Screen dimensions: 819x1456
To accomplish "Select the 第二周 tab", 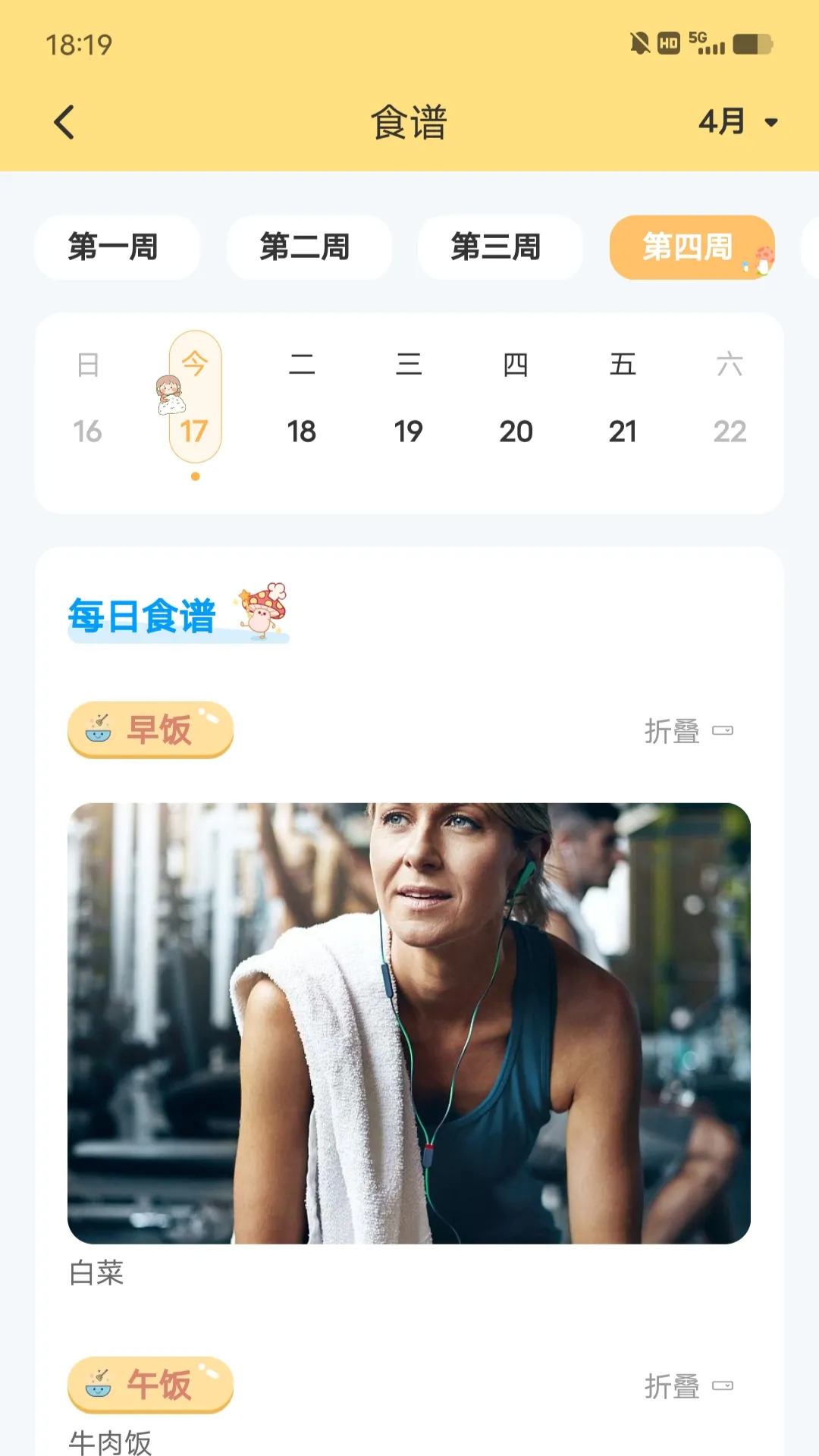I will tap(309, 248).
